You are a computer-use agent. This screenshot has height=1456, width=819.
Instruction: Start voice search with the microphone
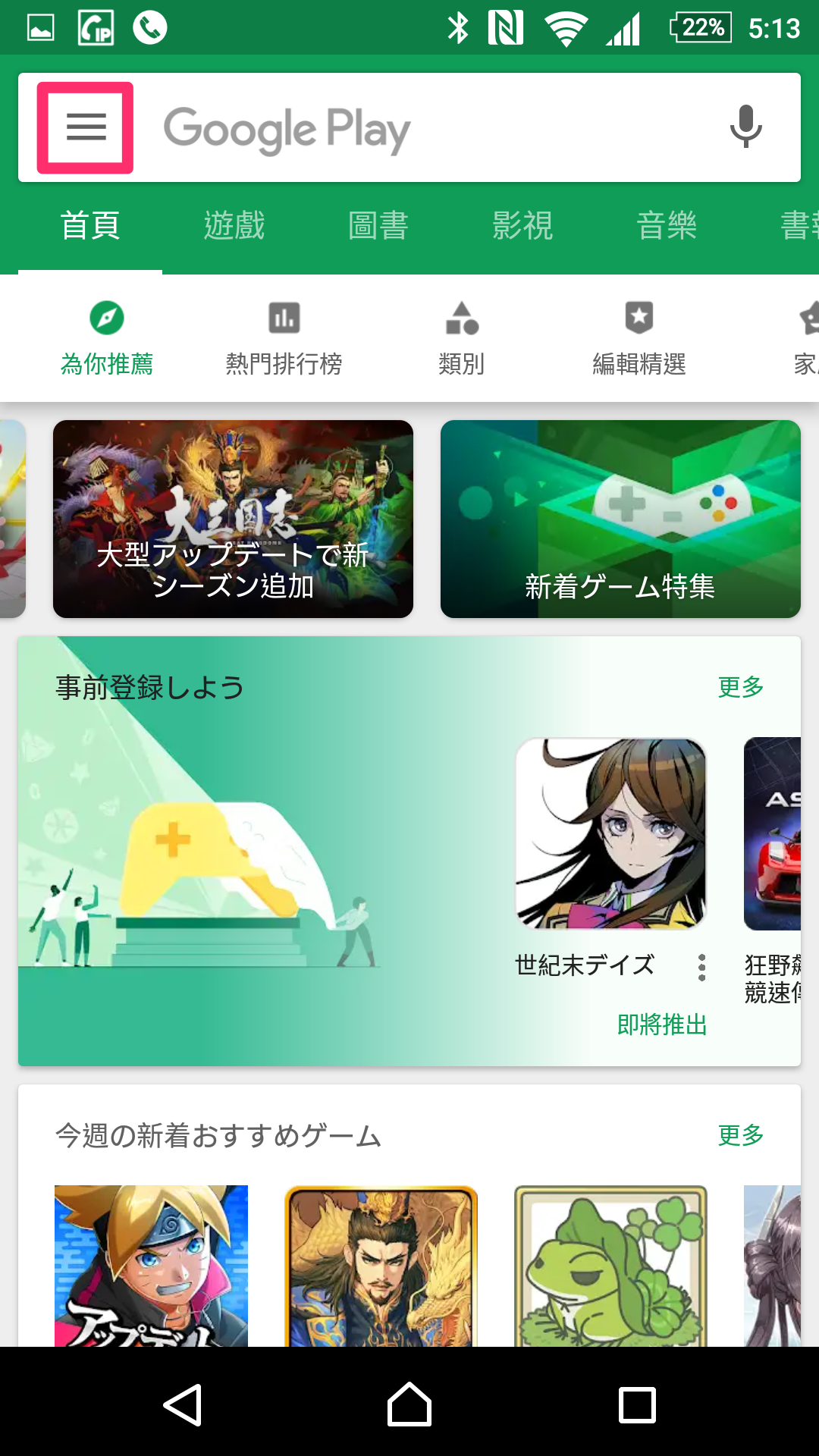745,127
